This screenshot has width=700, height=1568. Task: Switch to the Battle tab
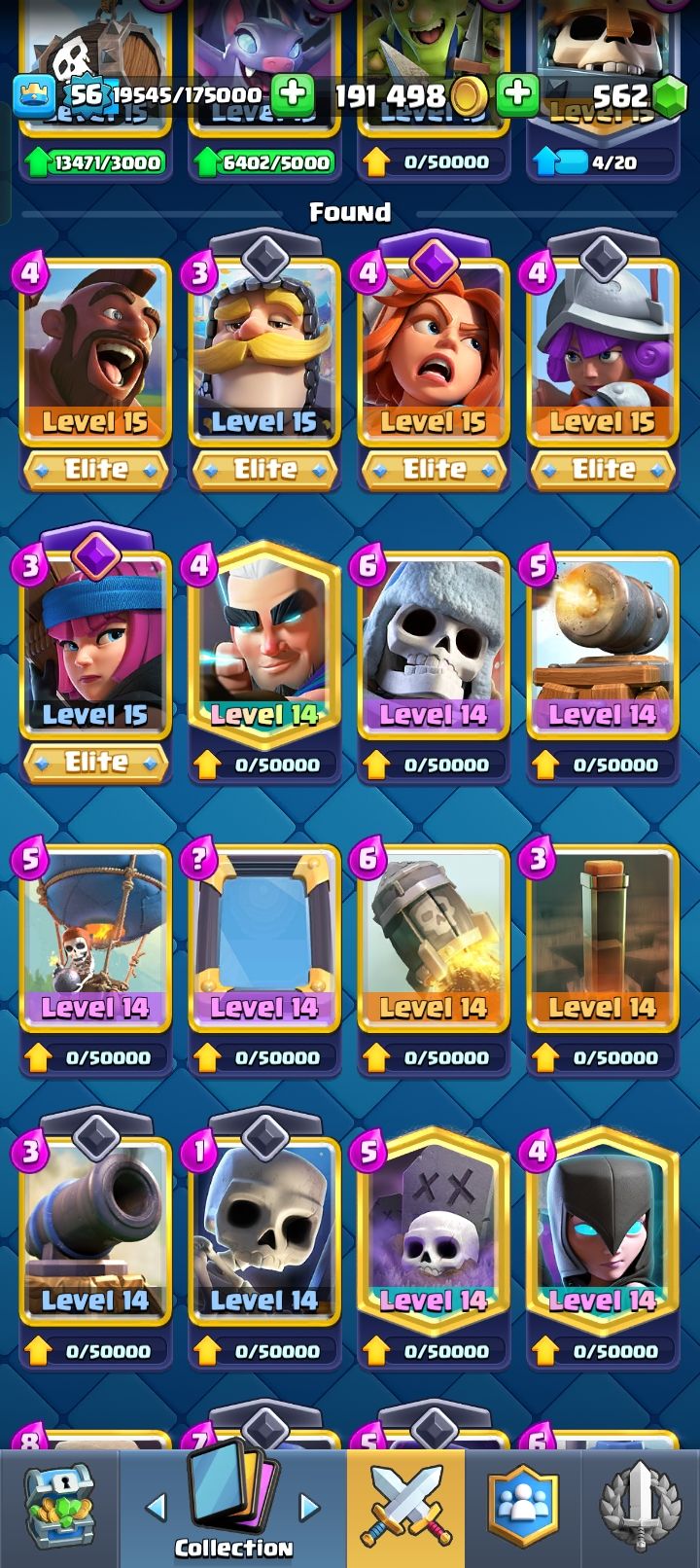pyautogui.click(x=405, y=1508)
